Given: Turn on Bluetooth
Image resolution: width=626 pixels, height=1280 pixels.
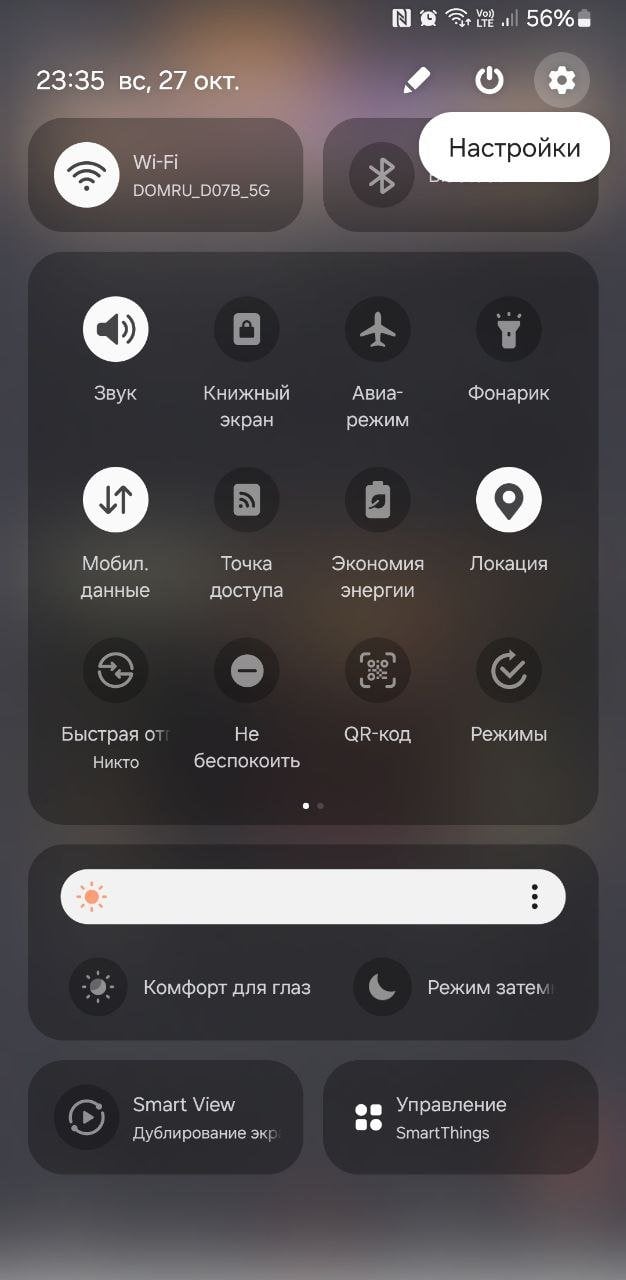Looking at the screenshot, I should pyautogui.click(x=381, y=175).
